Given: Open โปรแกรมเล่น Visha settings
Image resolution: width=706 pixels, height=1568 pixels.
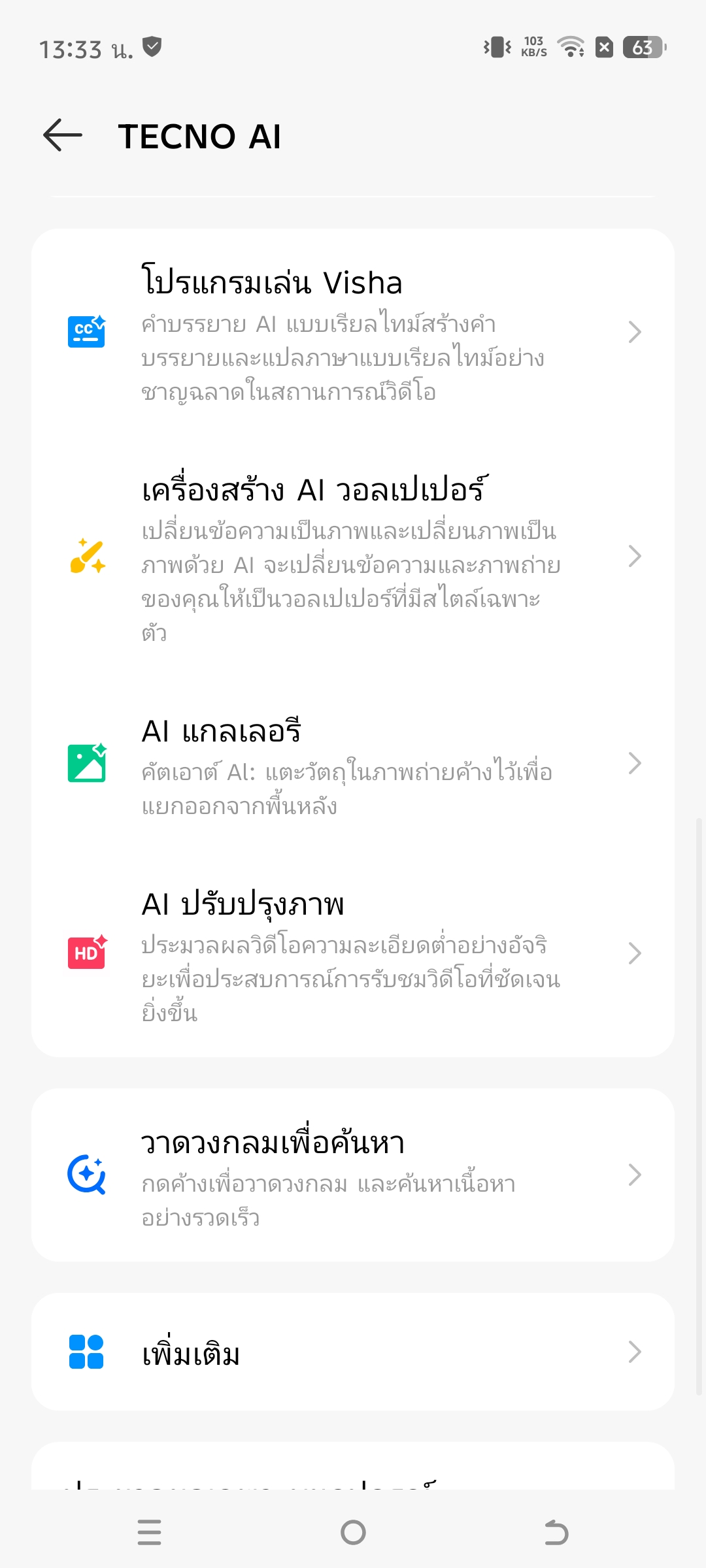Looking at the screenshot, I should (353, 332).
